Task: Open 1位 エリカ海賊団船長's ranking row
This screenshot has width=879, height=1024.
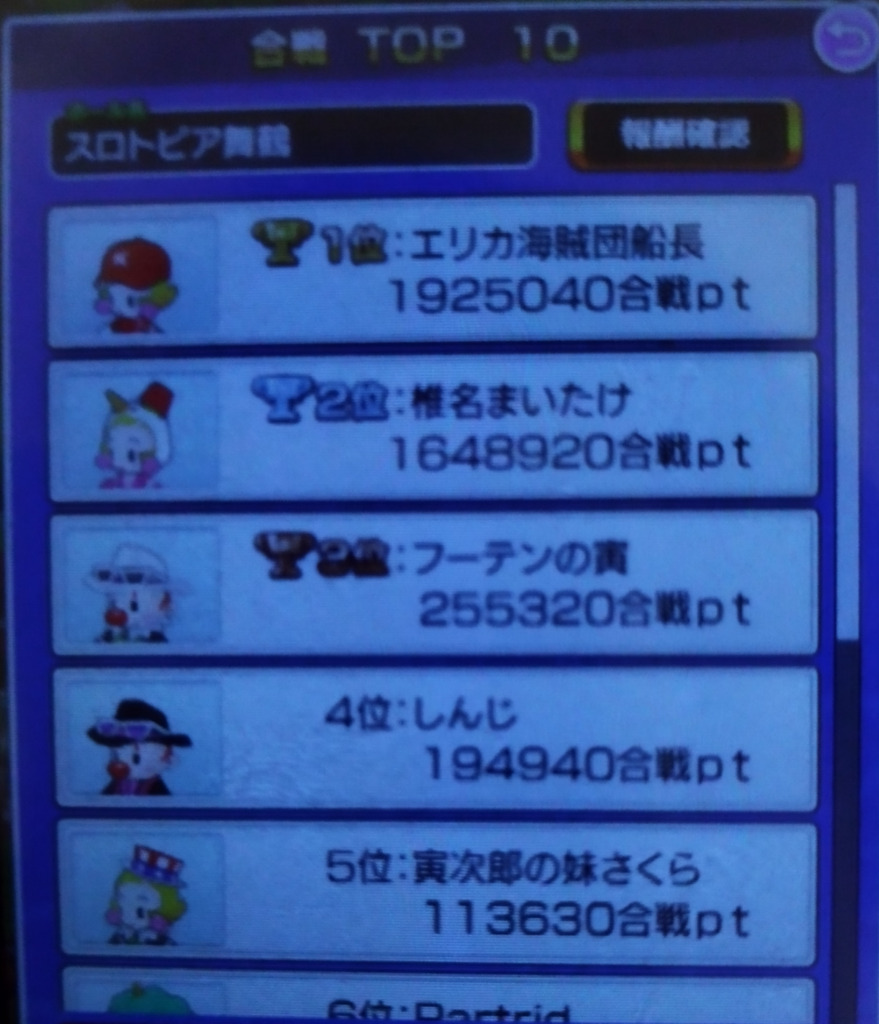Action: click(x=432, y=270)
